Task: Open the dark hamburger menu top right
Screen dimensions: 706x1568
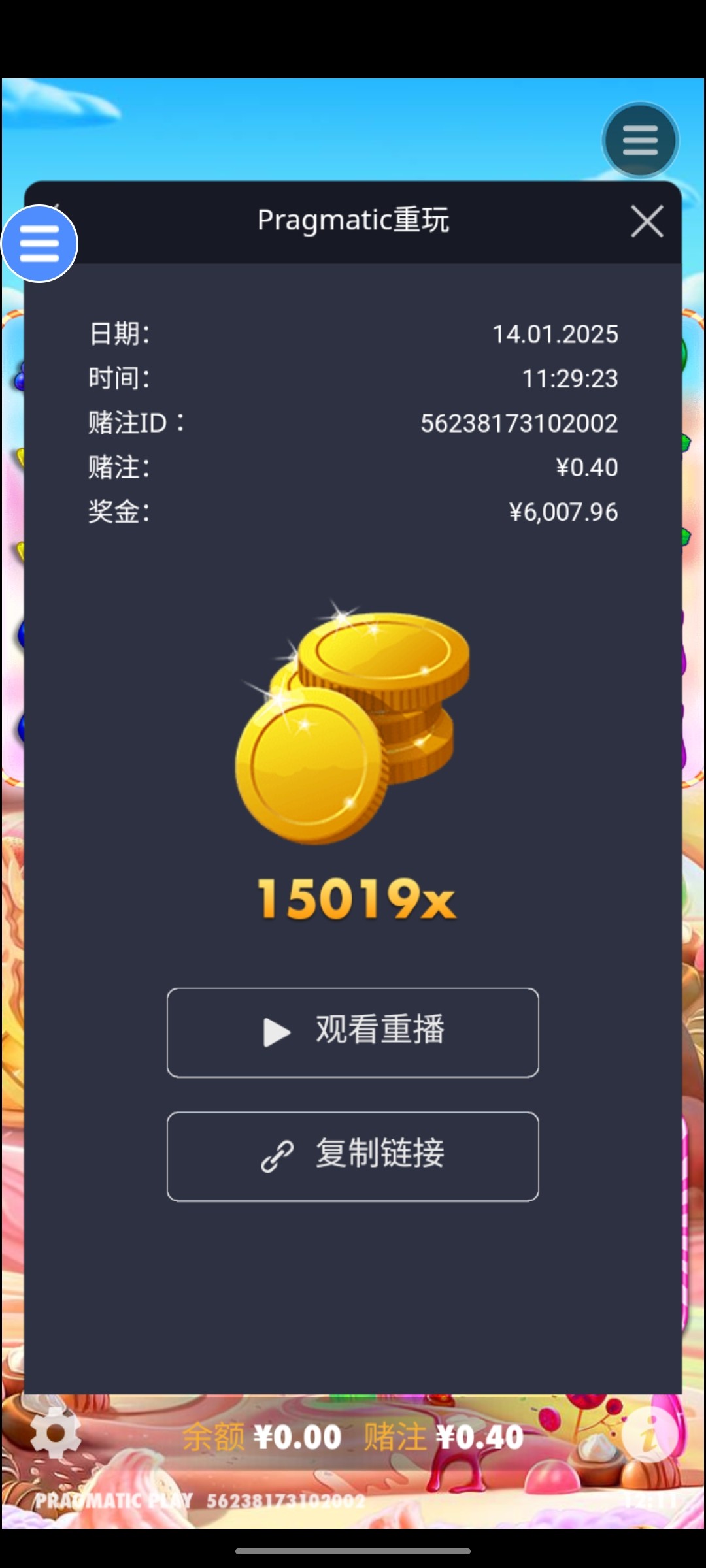Action: tap(640, 140)
